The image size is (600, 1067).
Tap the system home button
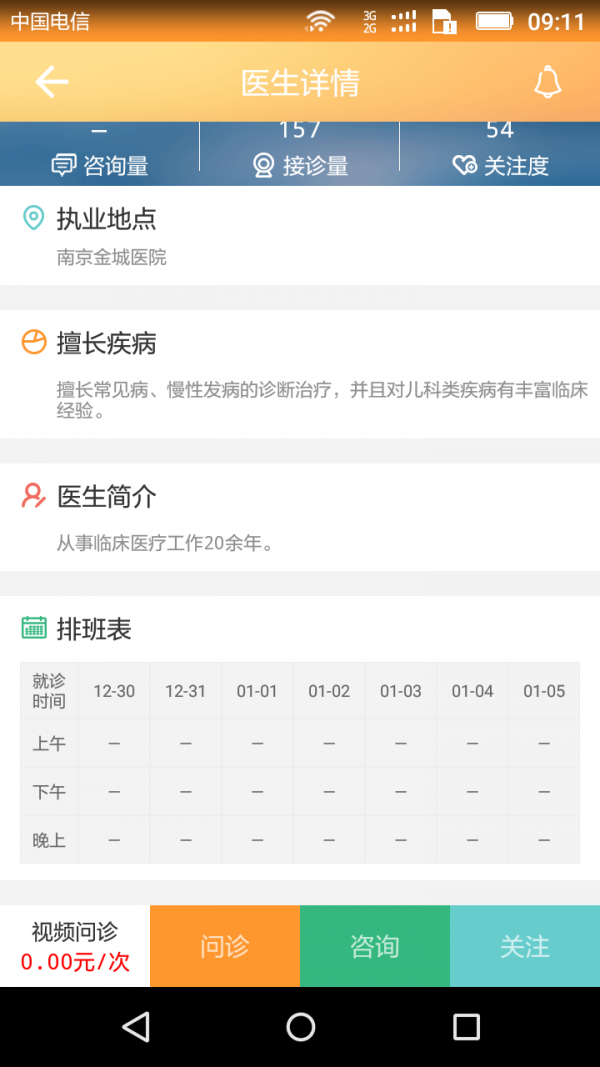300,1026
